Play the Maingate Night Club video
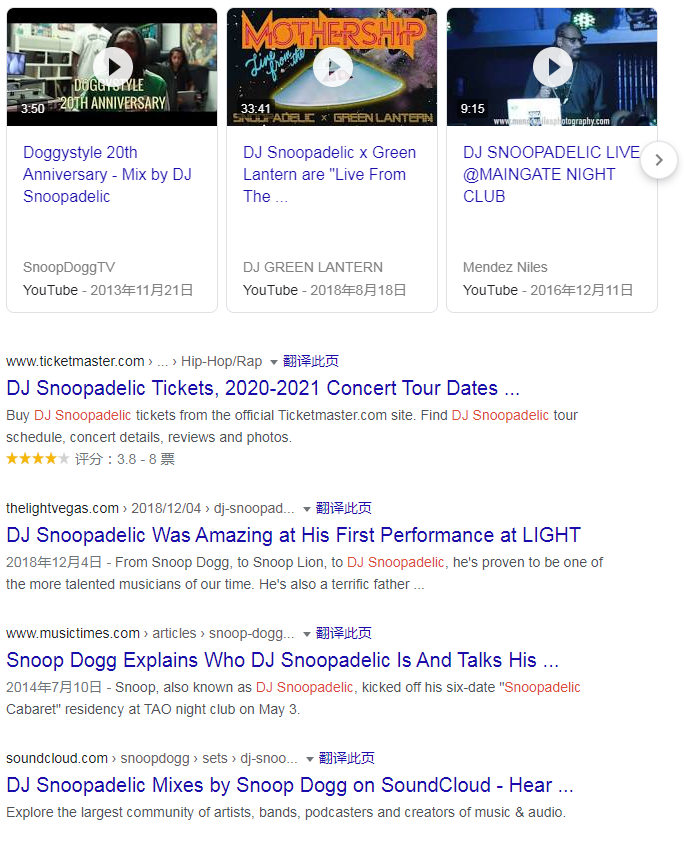Screen dimensions: 684x842 [x=552, y=67]
